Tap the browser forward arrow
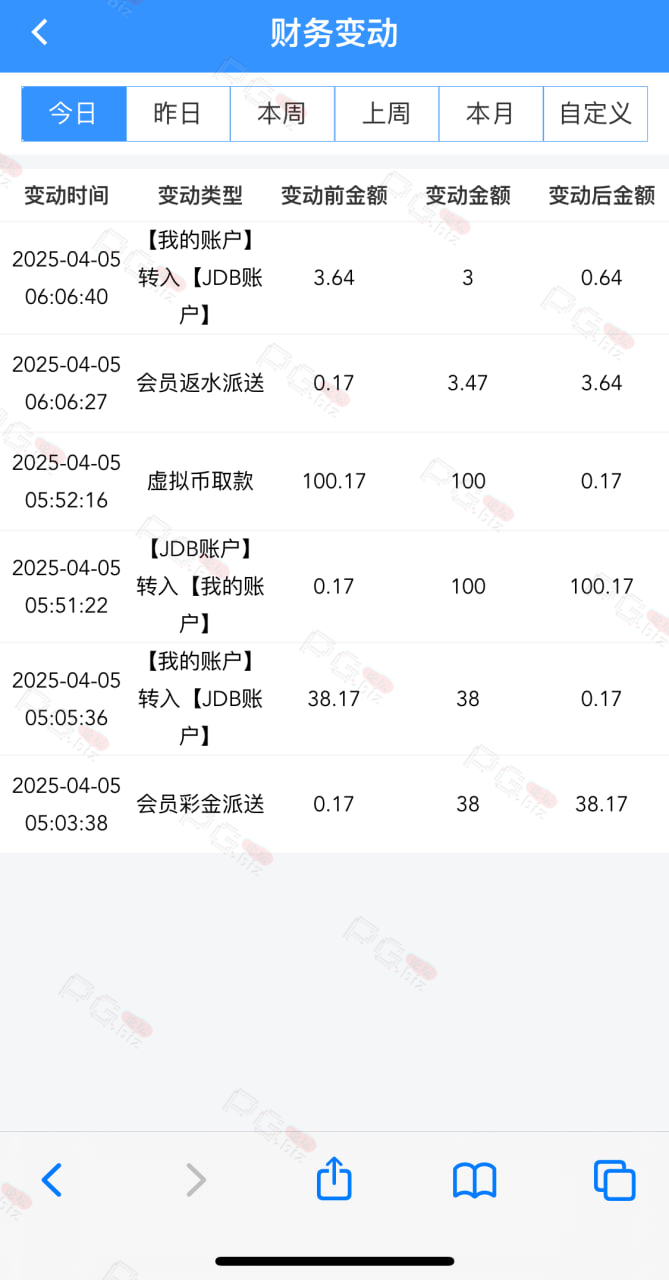 196,1181
